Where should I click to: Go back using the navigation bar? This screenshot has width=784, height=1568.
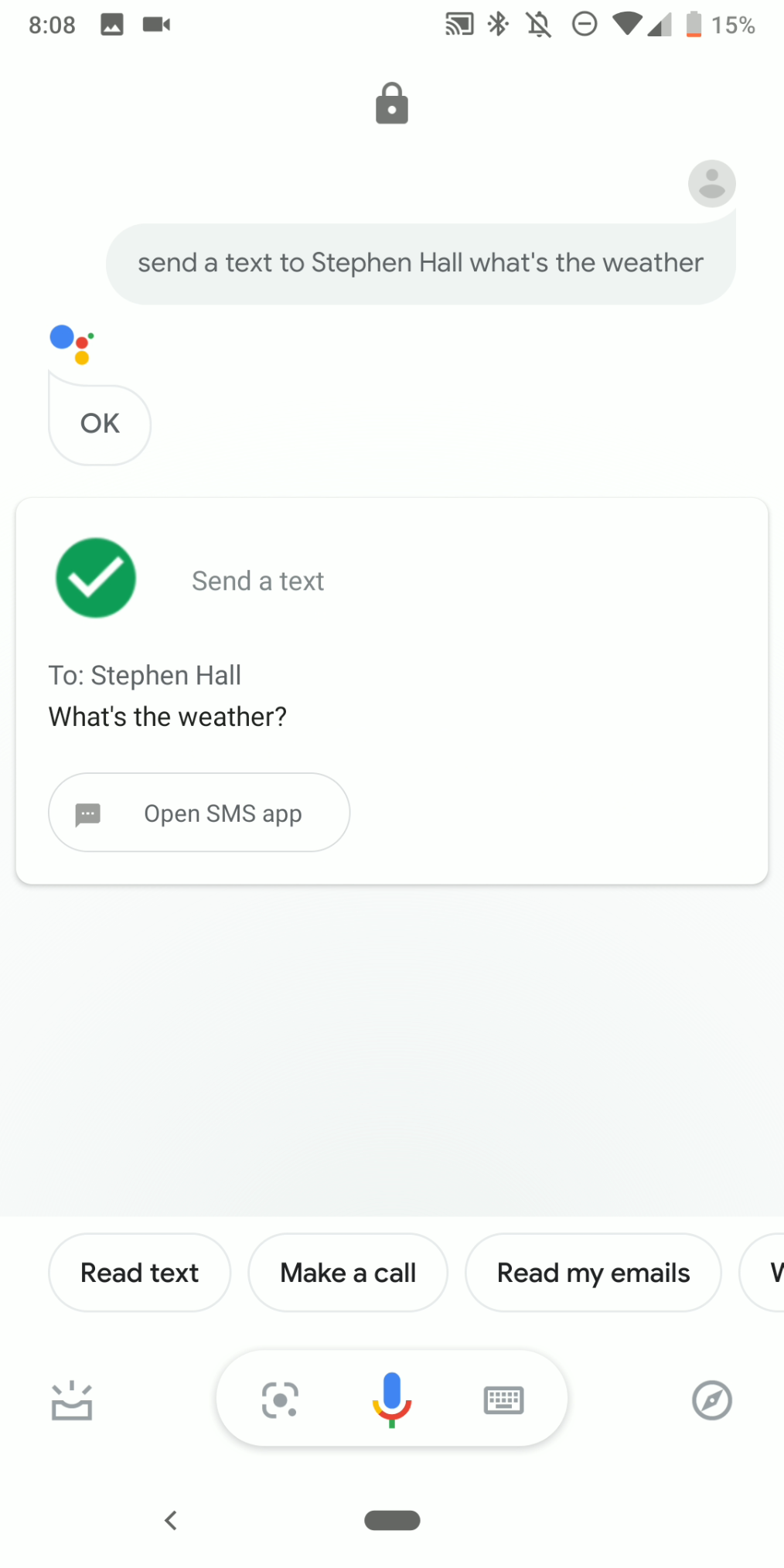(x=171, y=1520)
